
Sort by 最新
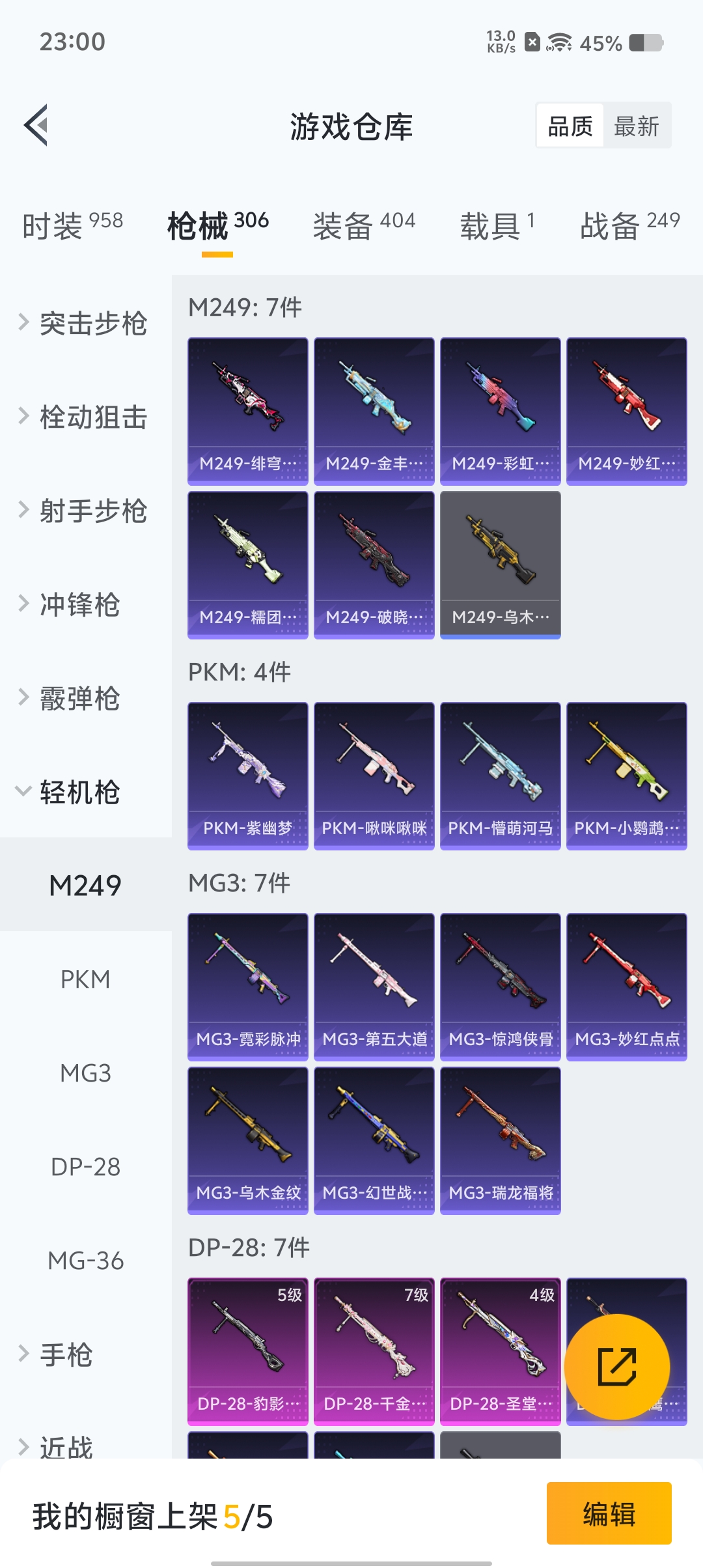[636, 126]
